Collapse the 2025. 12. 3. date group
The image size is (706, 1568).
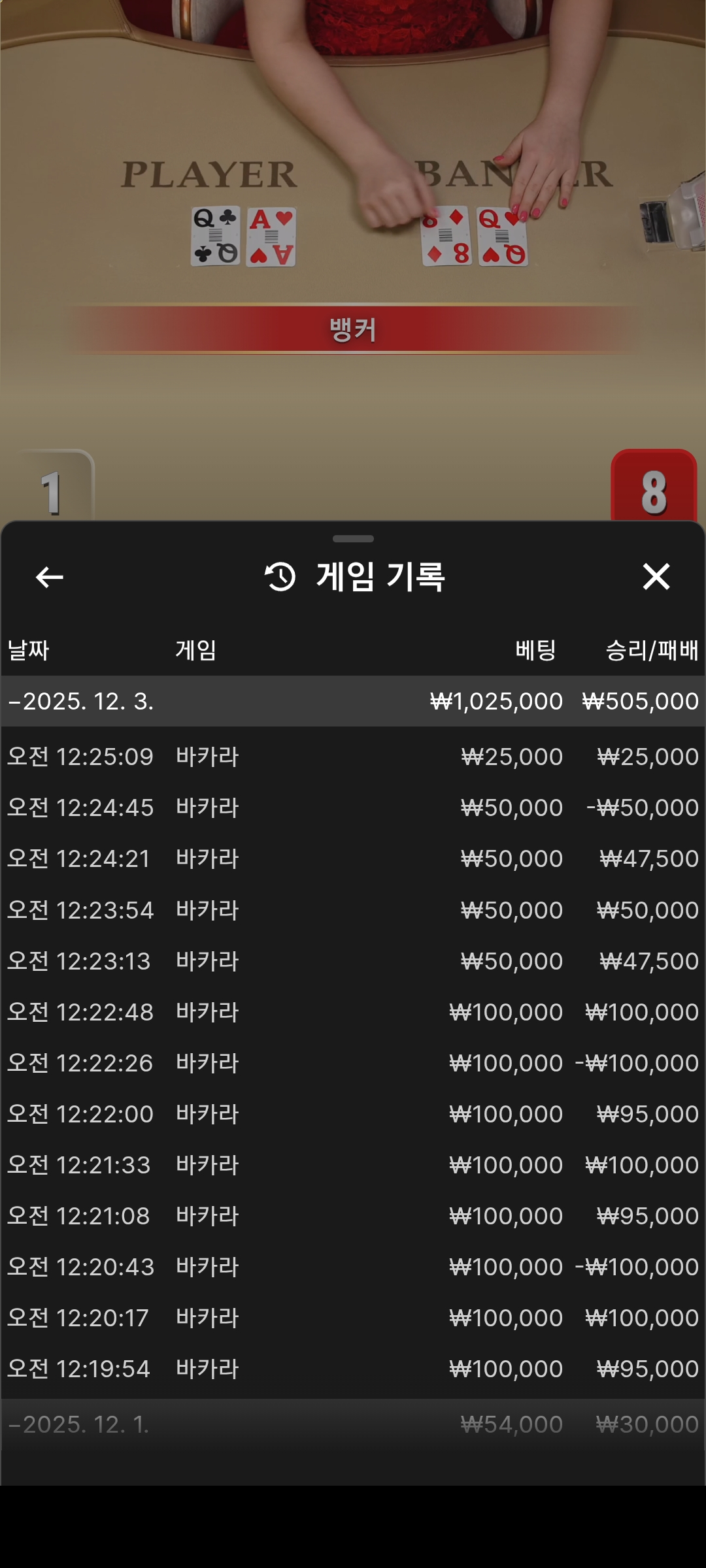coord(81,701)
